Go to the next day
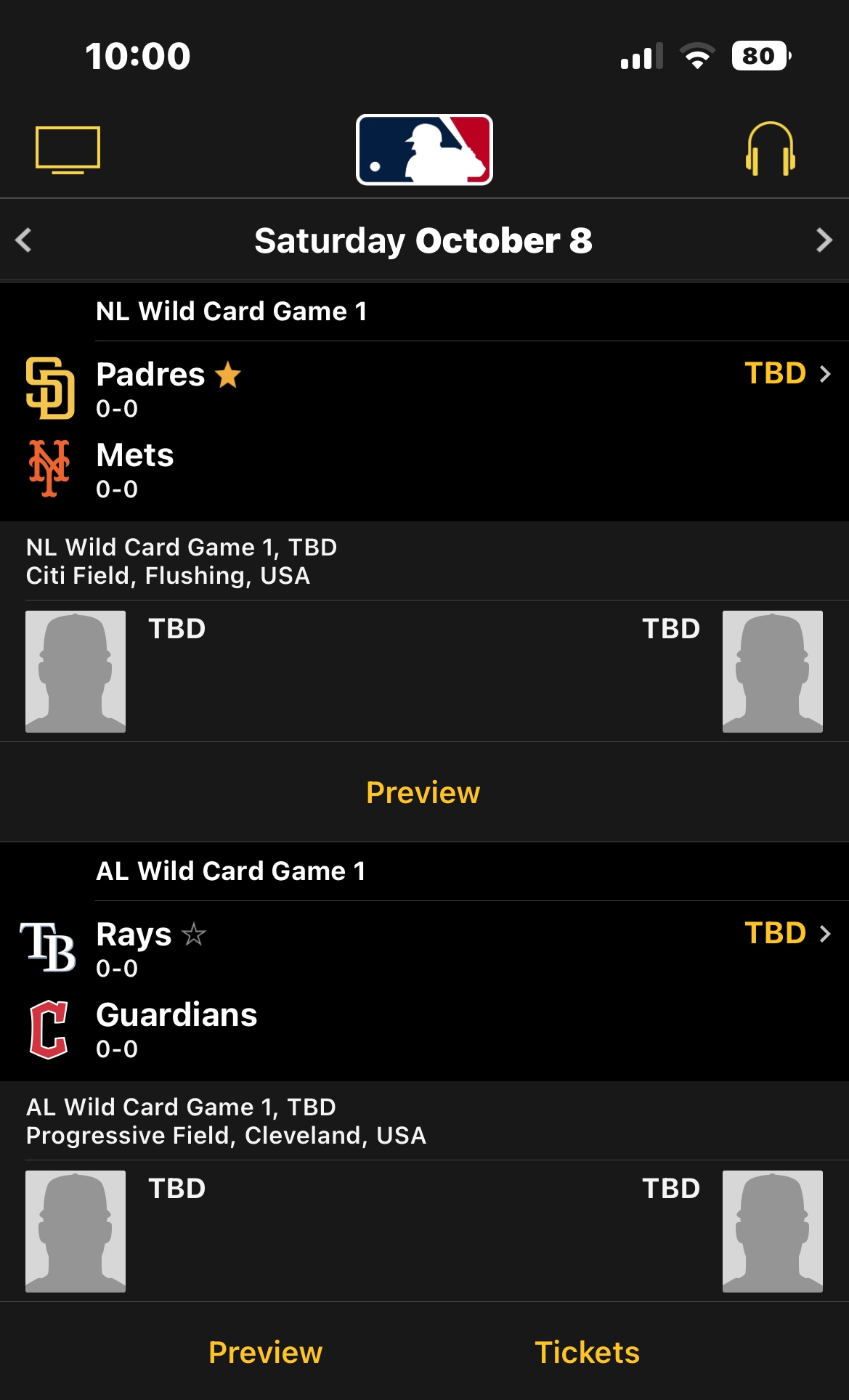The height and width of the screenshot is (1400, 849). (x=824, y=240)
